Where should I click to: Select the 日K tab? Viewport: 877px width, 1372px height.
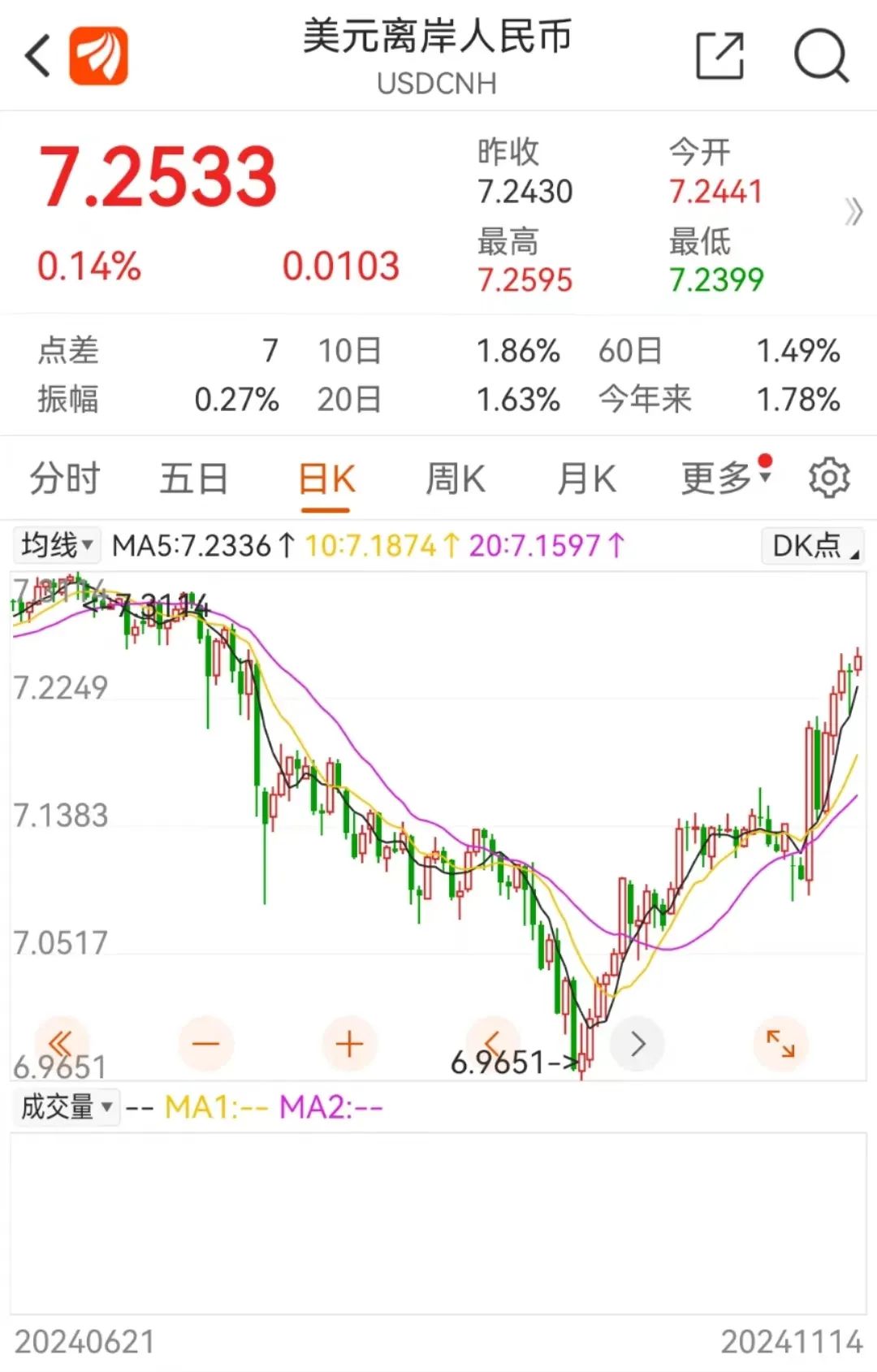click(326, 478)
